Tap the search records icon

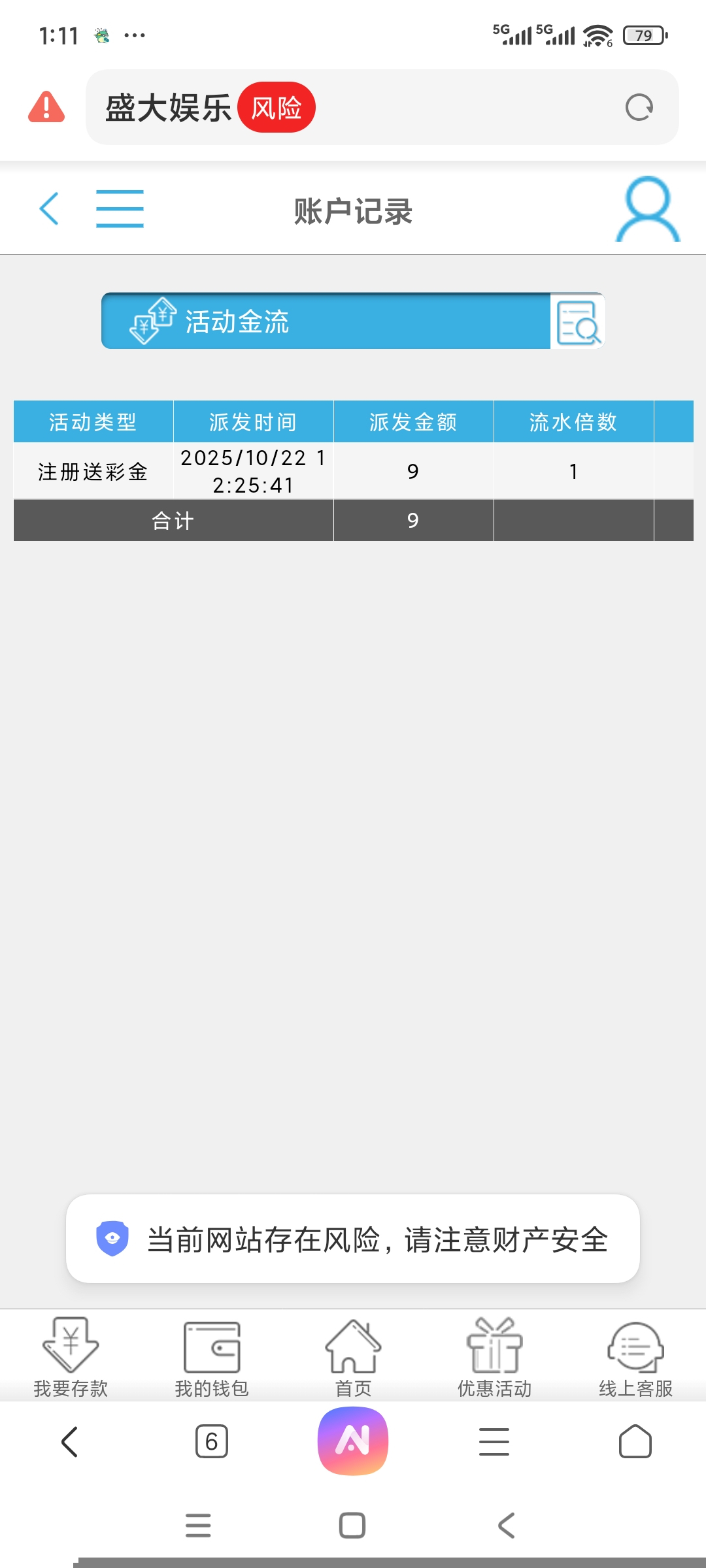(x=578, y=321)
